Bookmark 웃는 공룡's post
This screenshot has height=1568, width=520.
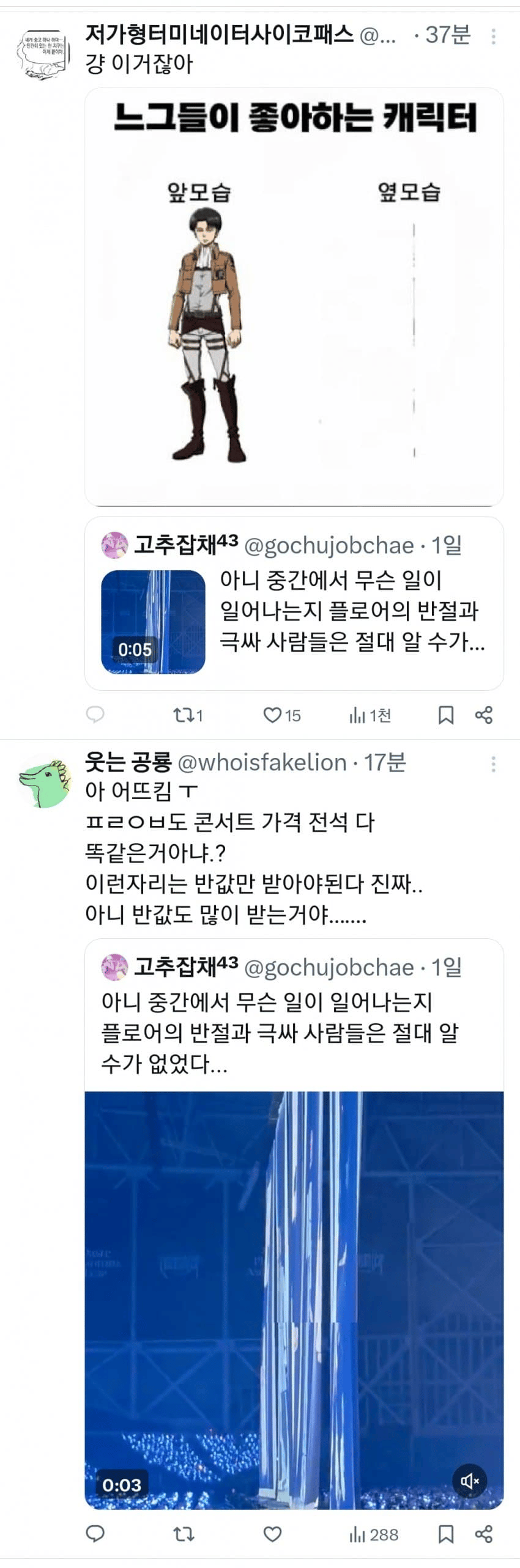446,1534
